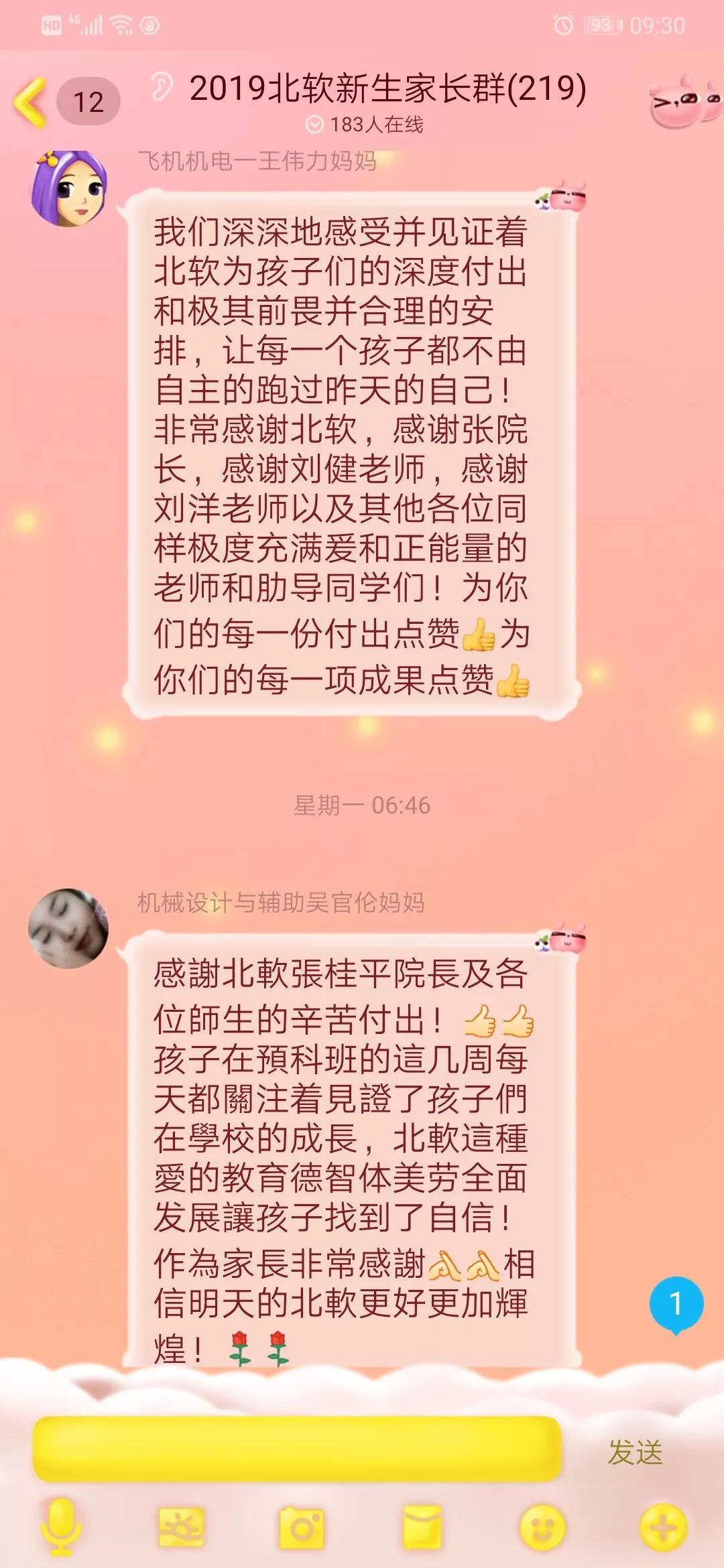Open the photo gallery picker
Image resolution: width=724 pixels, height=1568 pixels.
pos(181,1528)
